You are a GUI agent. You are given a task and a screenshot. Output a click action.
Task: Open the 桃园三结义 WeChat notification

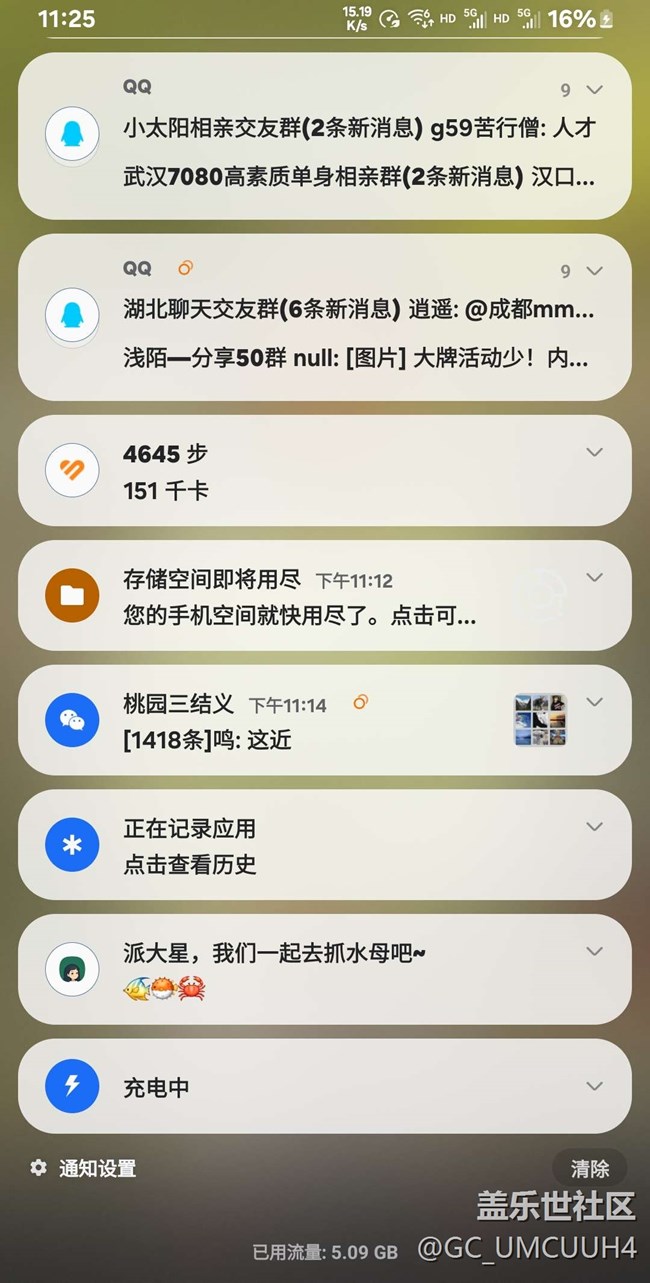325,720
